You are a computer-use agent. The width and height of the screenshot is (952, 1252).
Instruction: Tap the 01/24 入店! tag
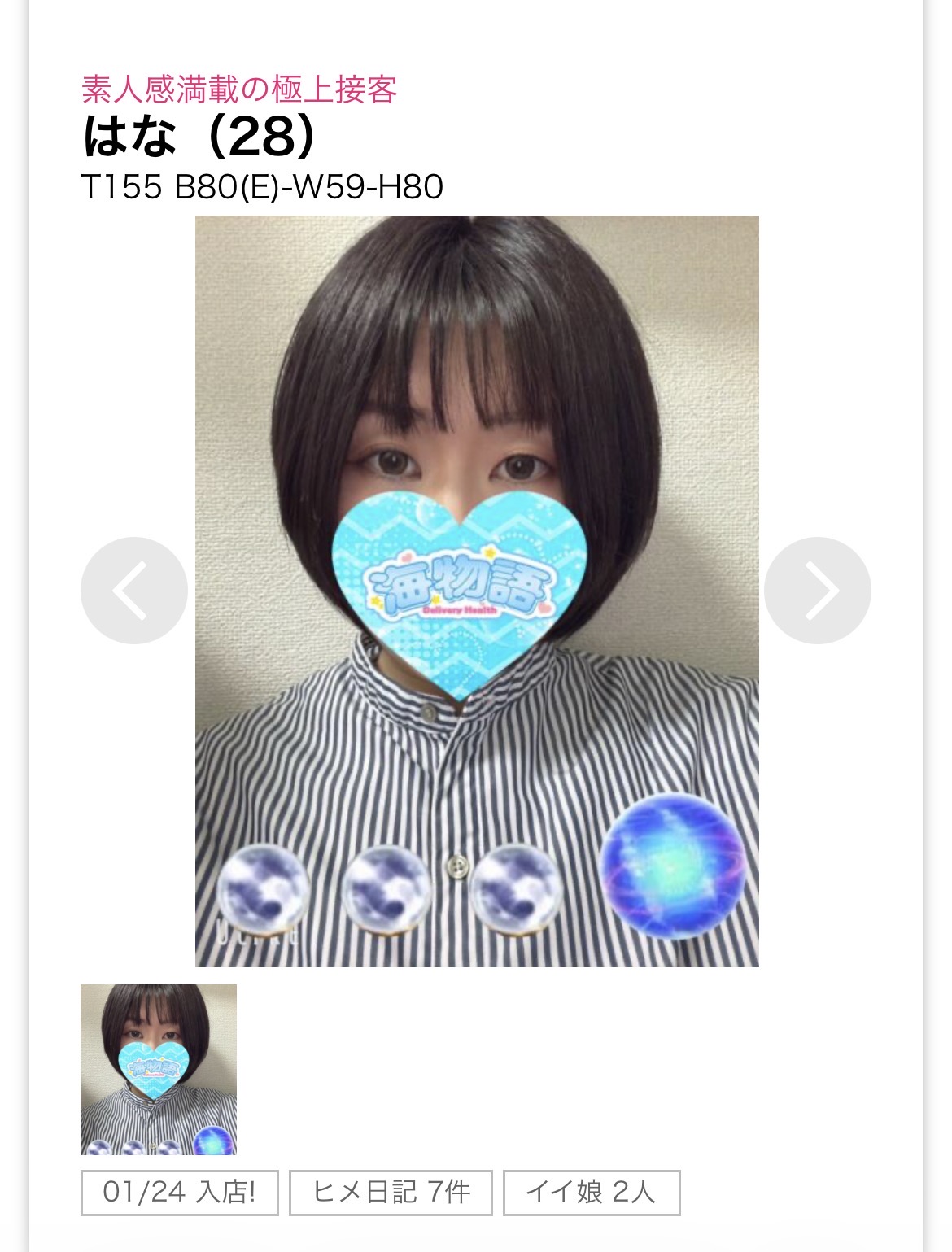click(179, 1193)
